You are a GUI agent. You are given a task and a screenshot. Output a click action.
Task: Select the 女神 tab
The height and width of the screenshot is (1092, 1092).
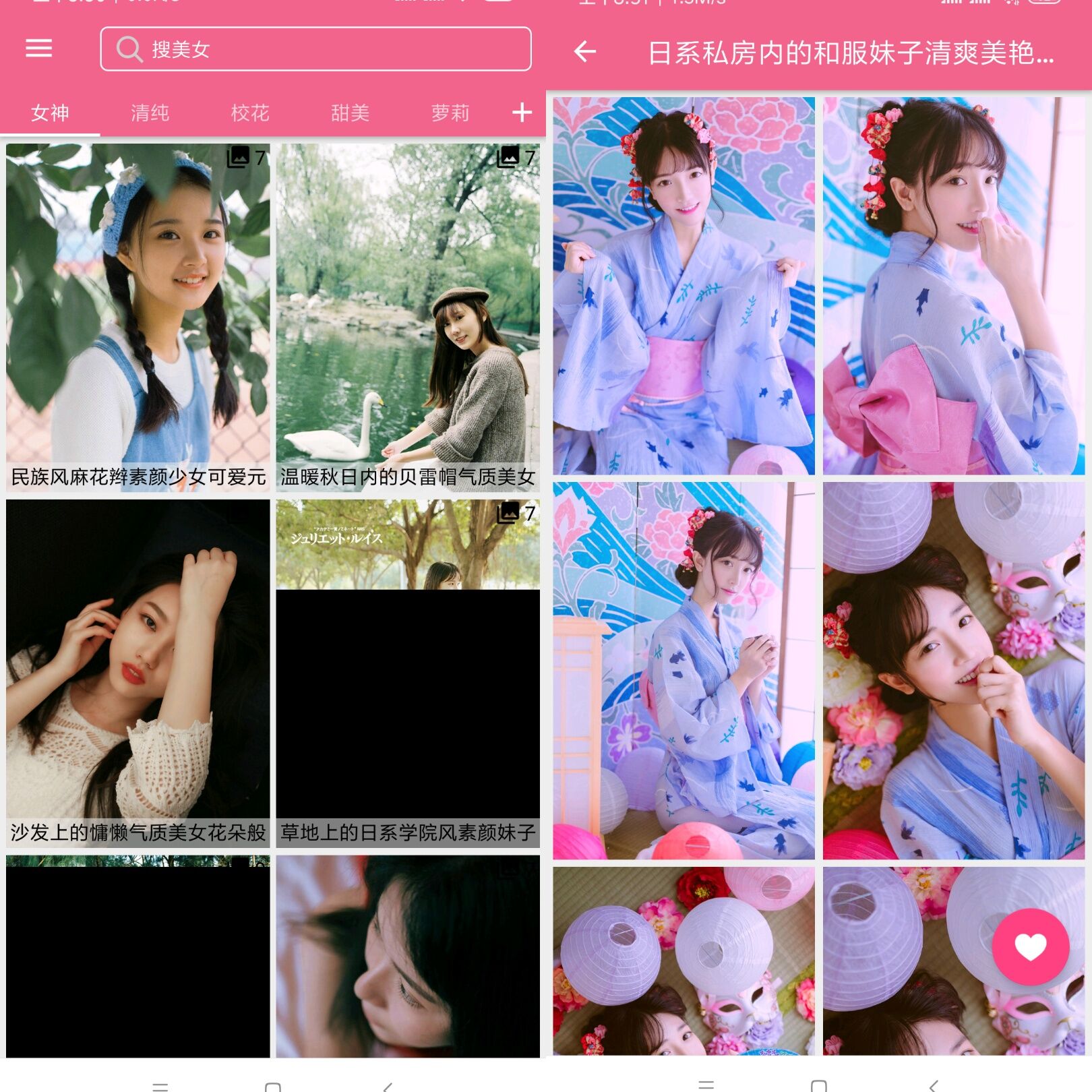click(x=50, y=113)
